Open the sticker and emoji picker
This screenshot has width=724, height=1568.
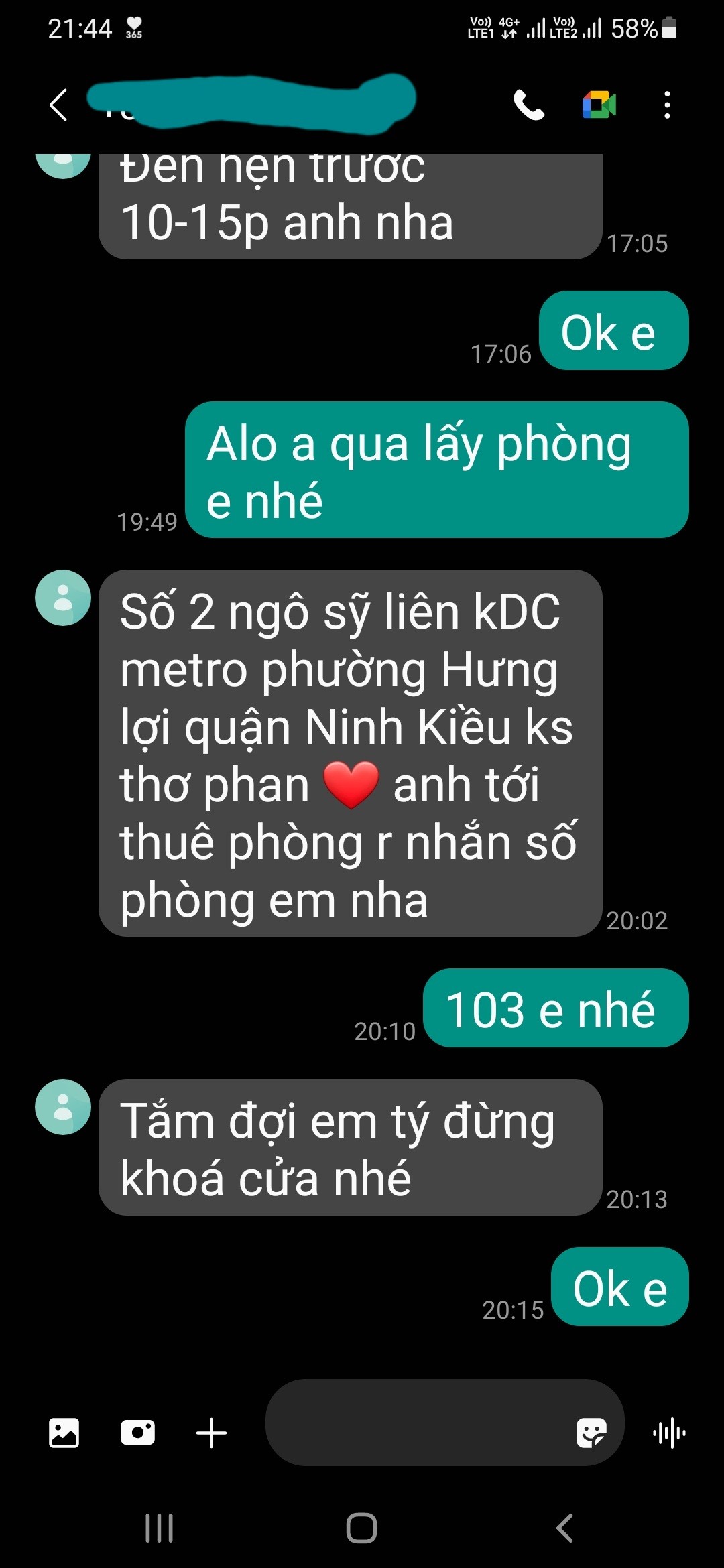pyautogui.click(x=591, y=1433)
